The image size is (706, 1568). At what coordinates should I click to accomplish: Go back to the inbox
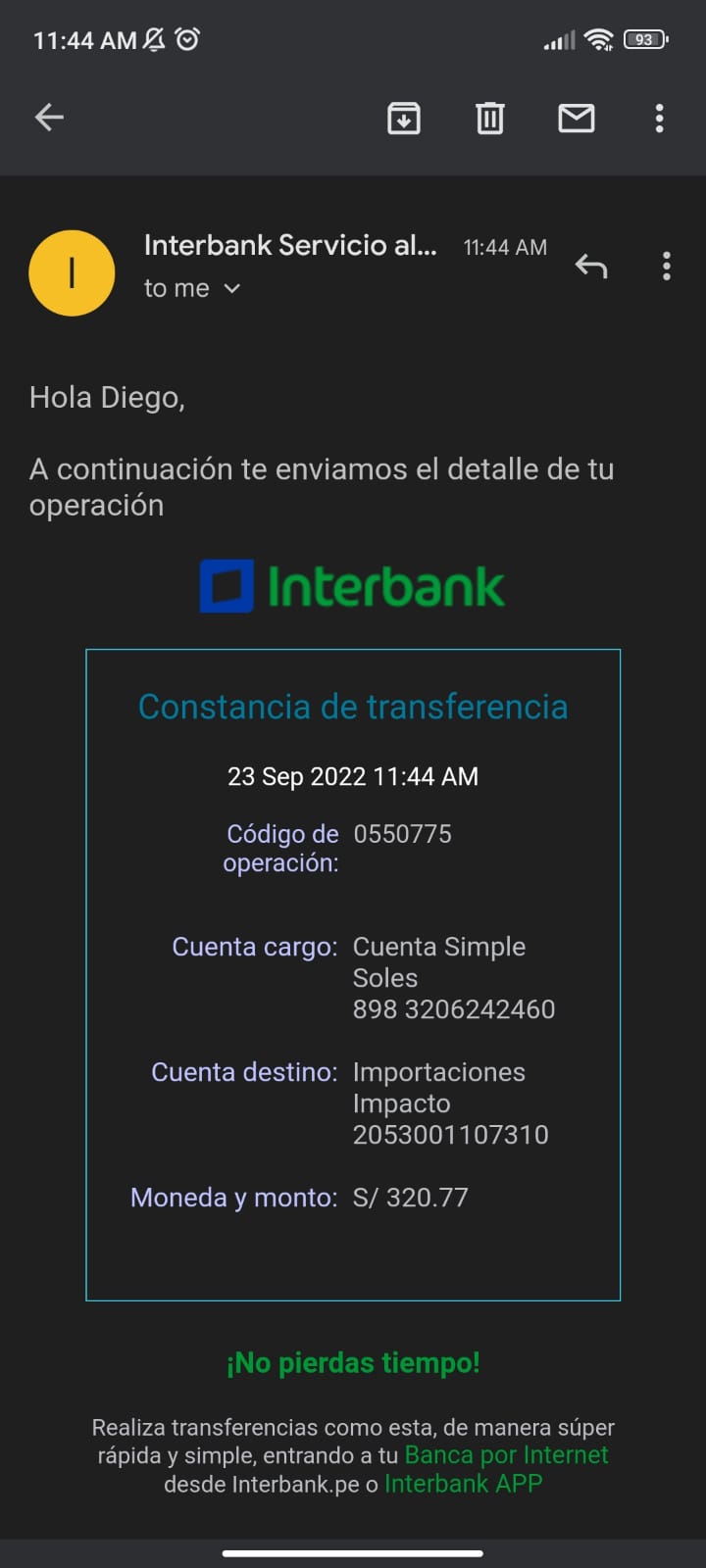[49, 118]
